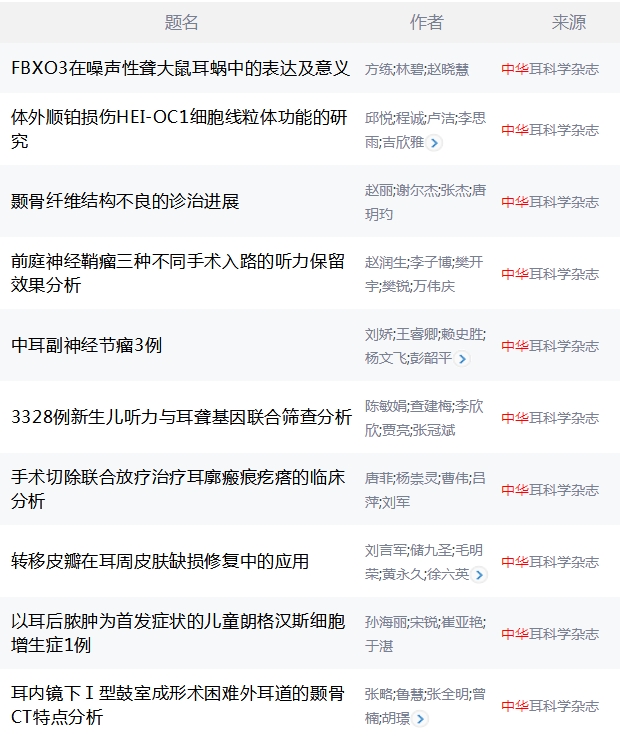Open the FBXO3 noise-induced deafness article

[180, 69]
